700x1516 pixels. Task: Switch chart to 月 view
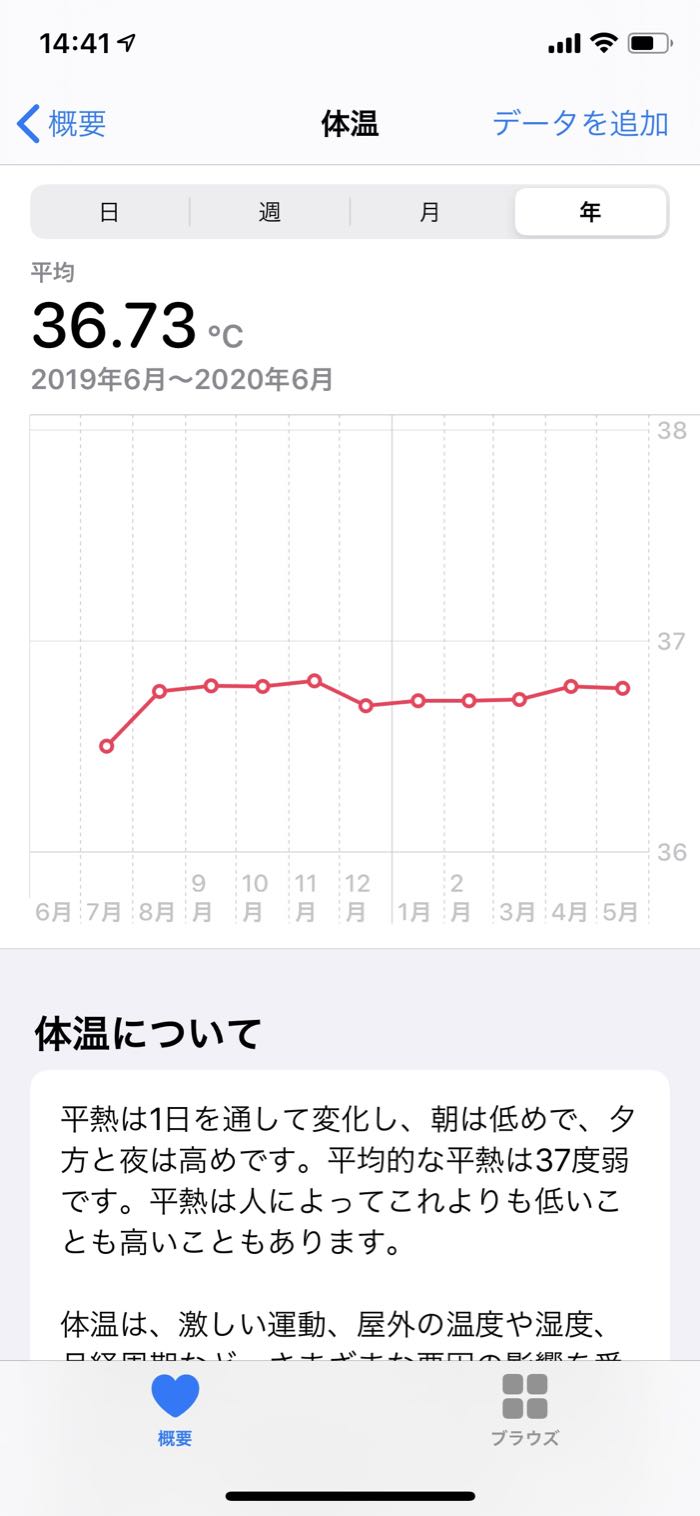430,212
